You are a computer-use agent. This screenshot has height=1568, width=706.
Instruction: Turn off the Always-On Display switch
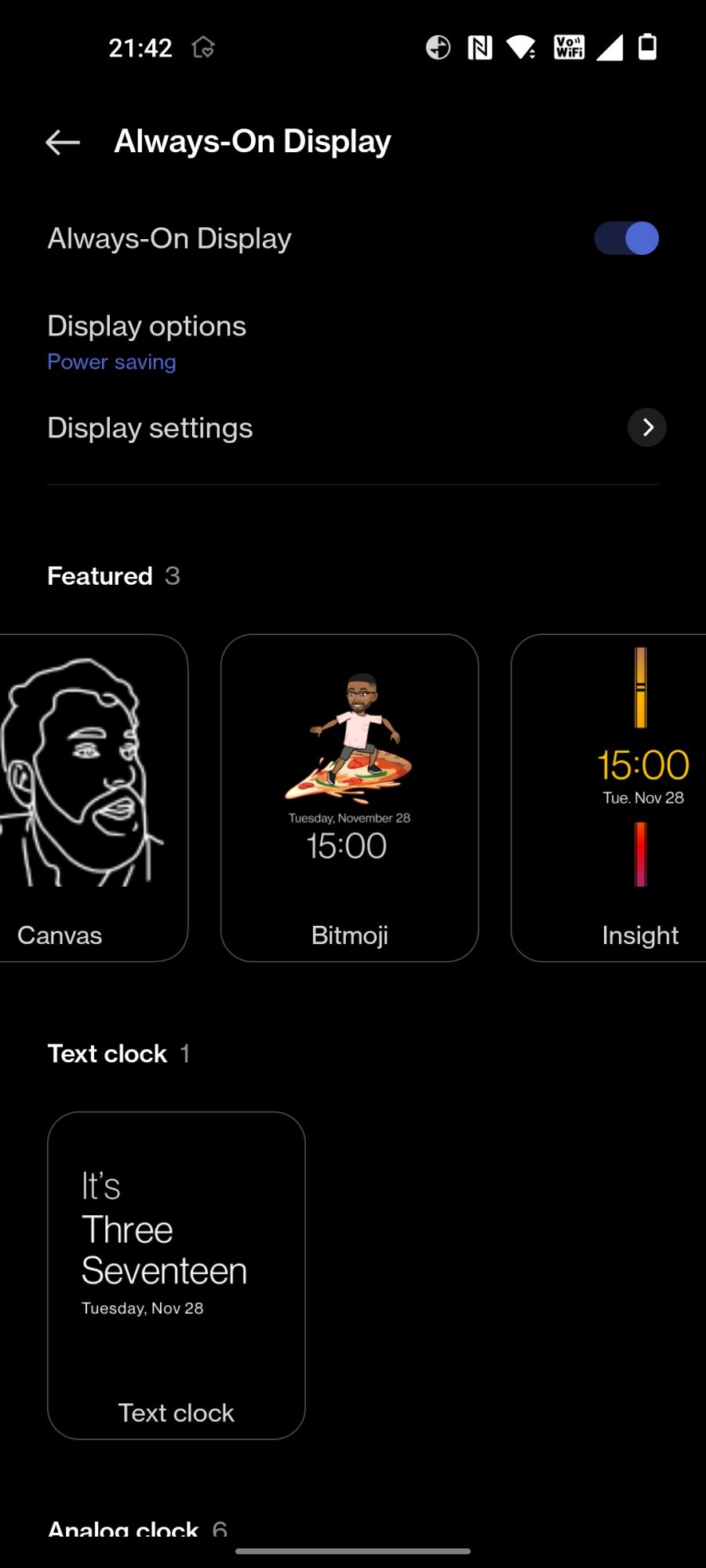point(625,238)
